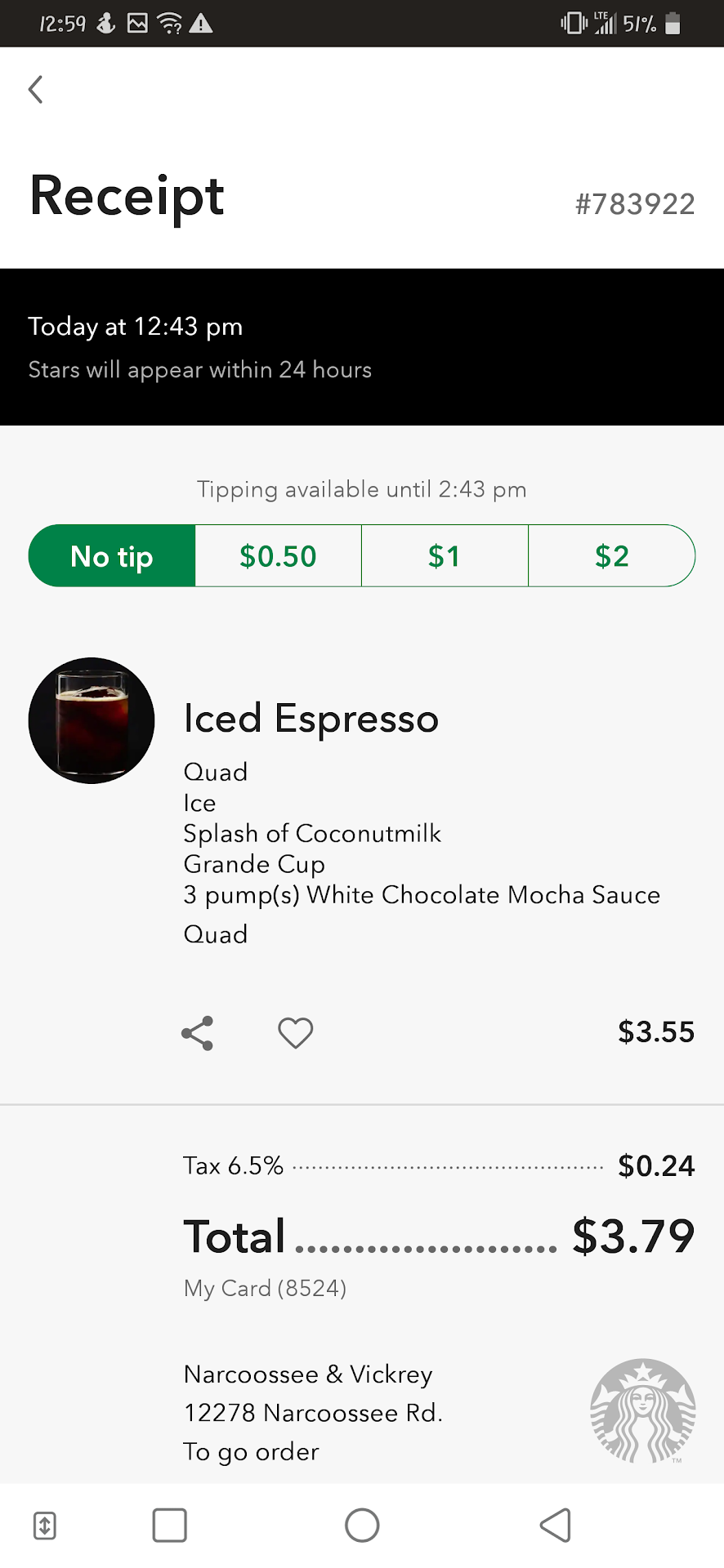Share the Iced Espresso order
The image size is (724, 1568).
pos(198,1033)
